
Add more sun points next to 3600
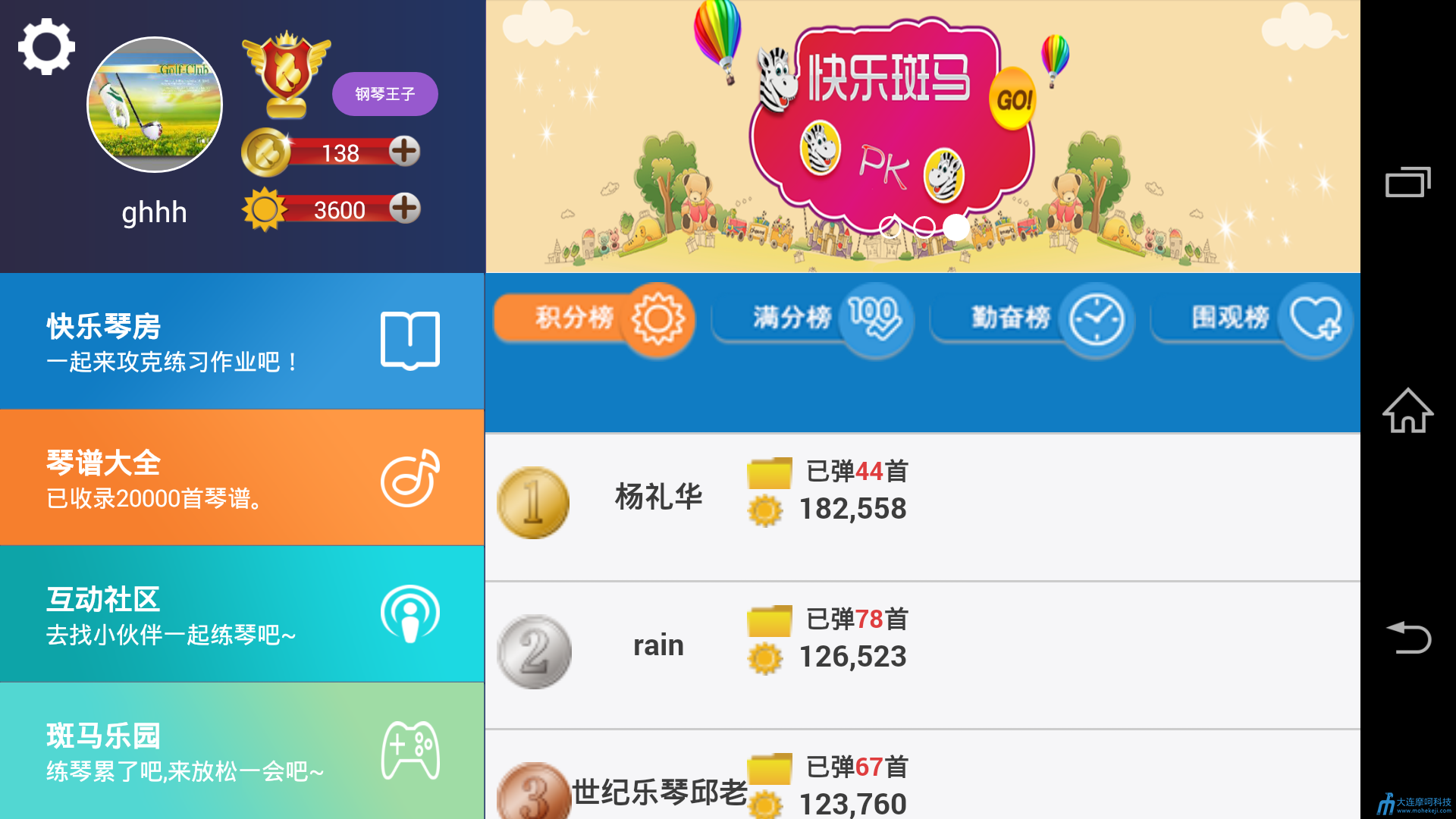click(x=405, y=208)
